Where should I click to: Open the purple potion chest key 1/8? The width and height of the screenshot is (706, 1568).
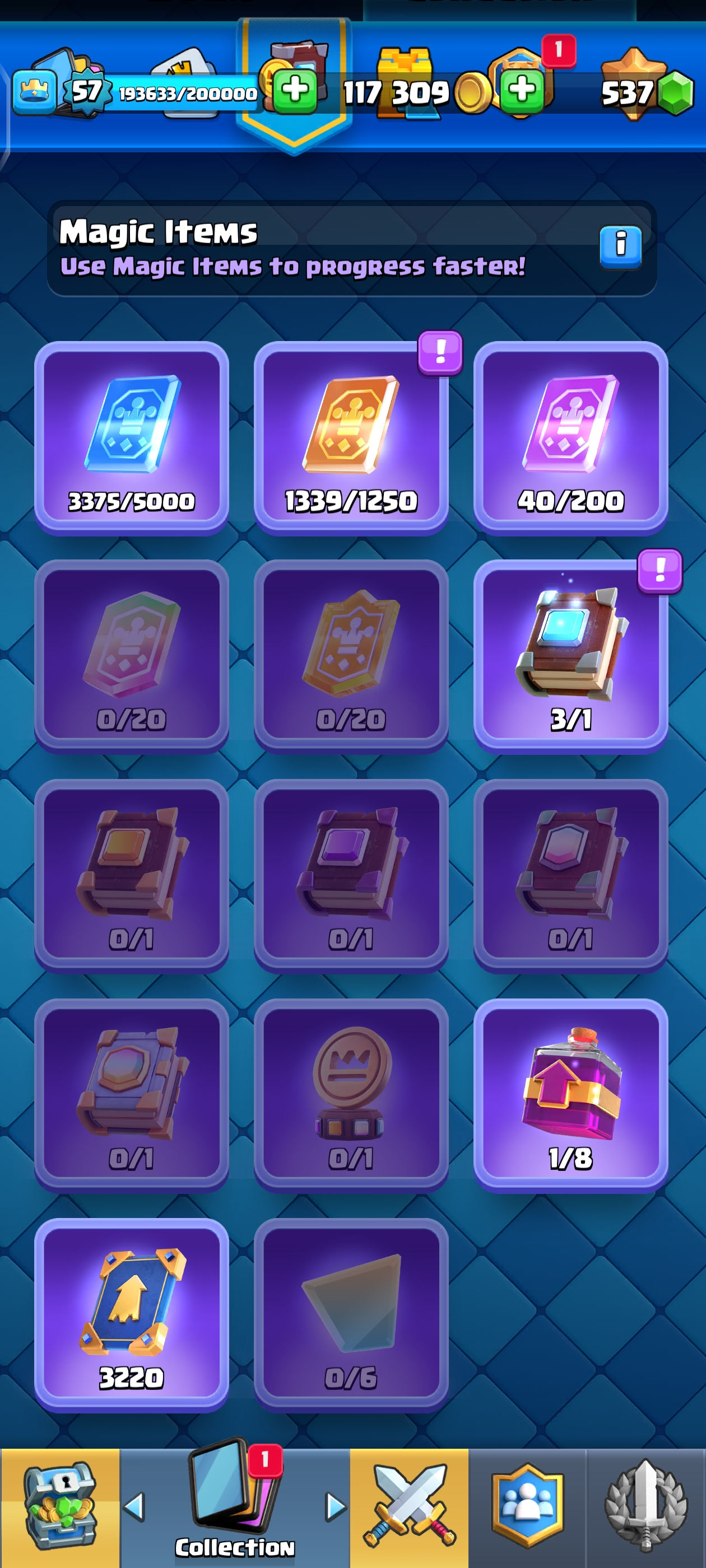click(x=570, y=1095)
